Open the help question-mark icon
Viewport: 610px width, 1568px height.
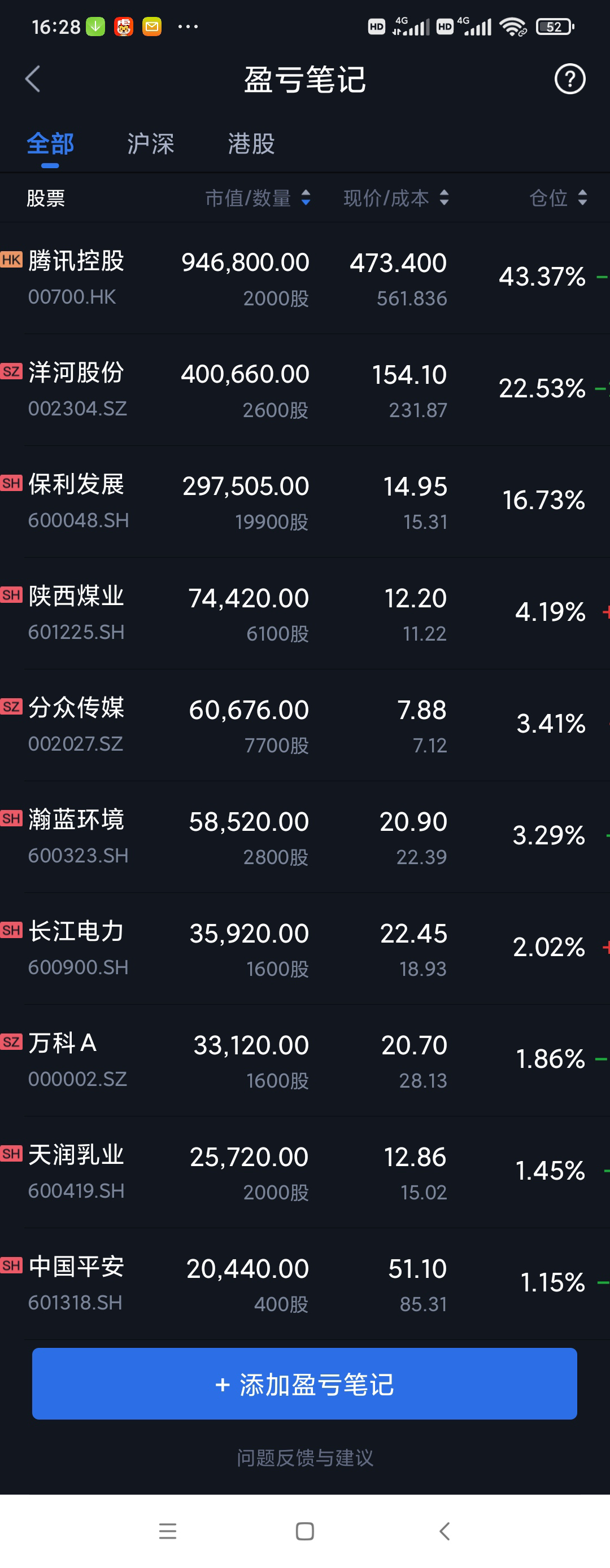pyautogui.click(x=570, y=79)
